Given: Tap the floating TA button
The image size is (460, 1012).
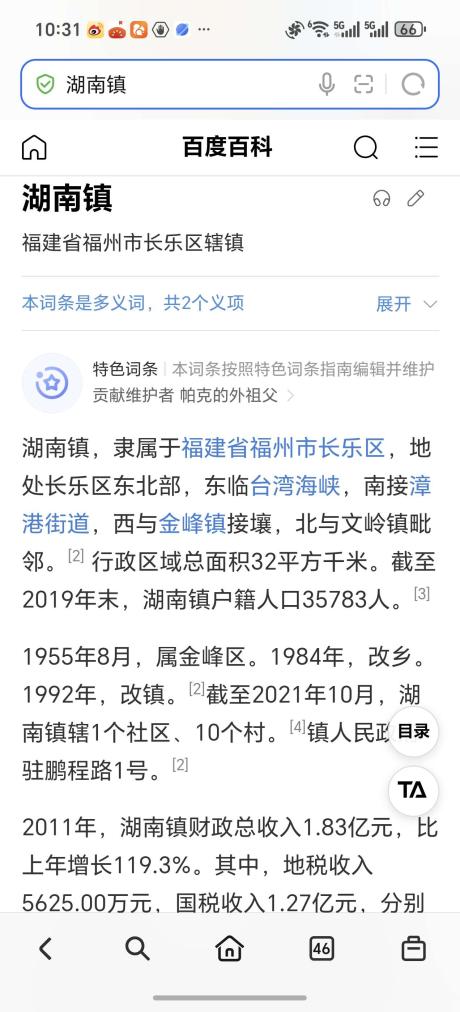Looking at the screenshot, I should point(414,791).
